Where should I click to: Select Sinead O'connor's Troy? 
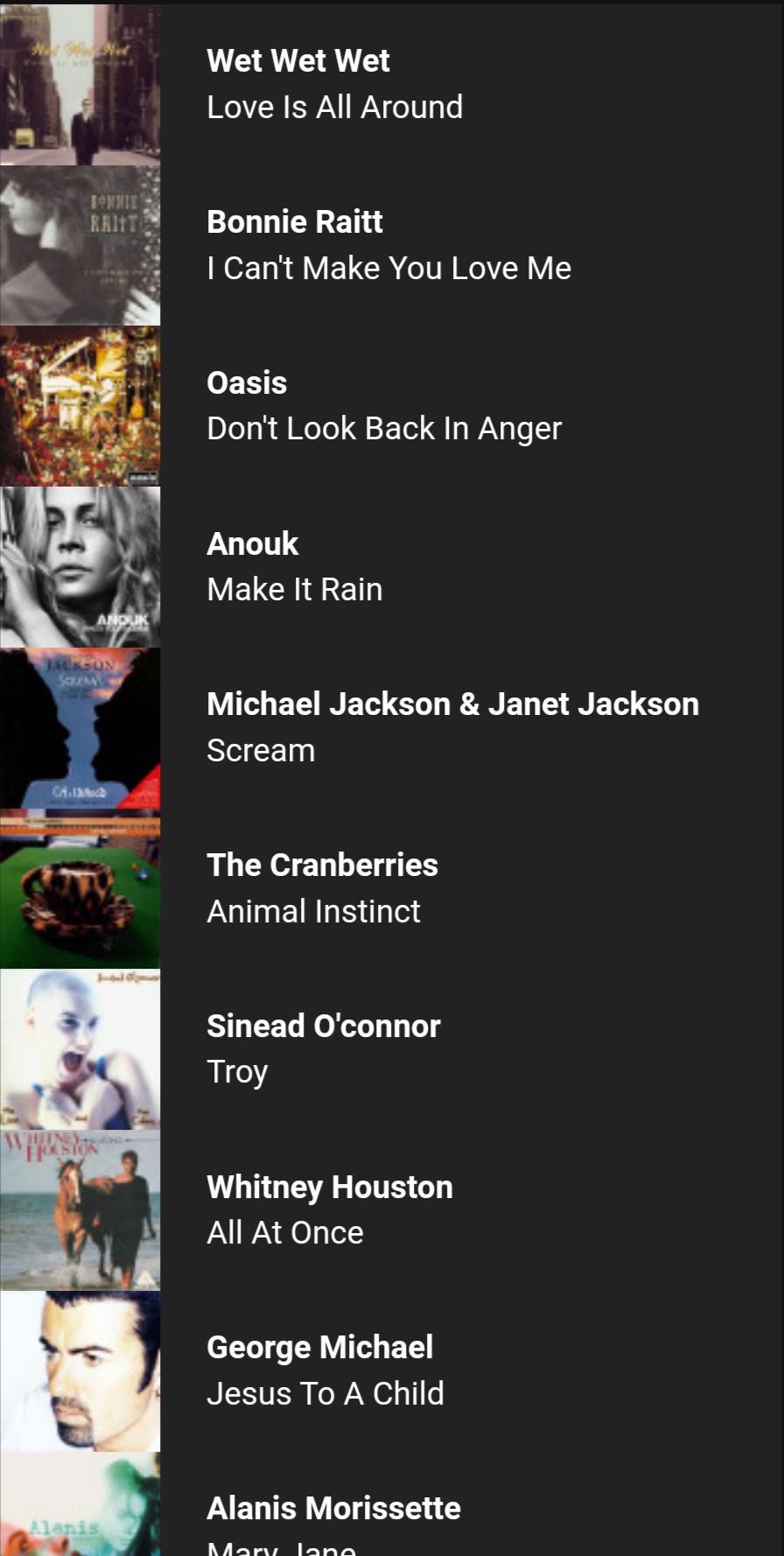click(392, 1049)
